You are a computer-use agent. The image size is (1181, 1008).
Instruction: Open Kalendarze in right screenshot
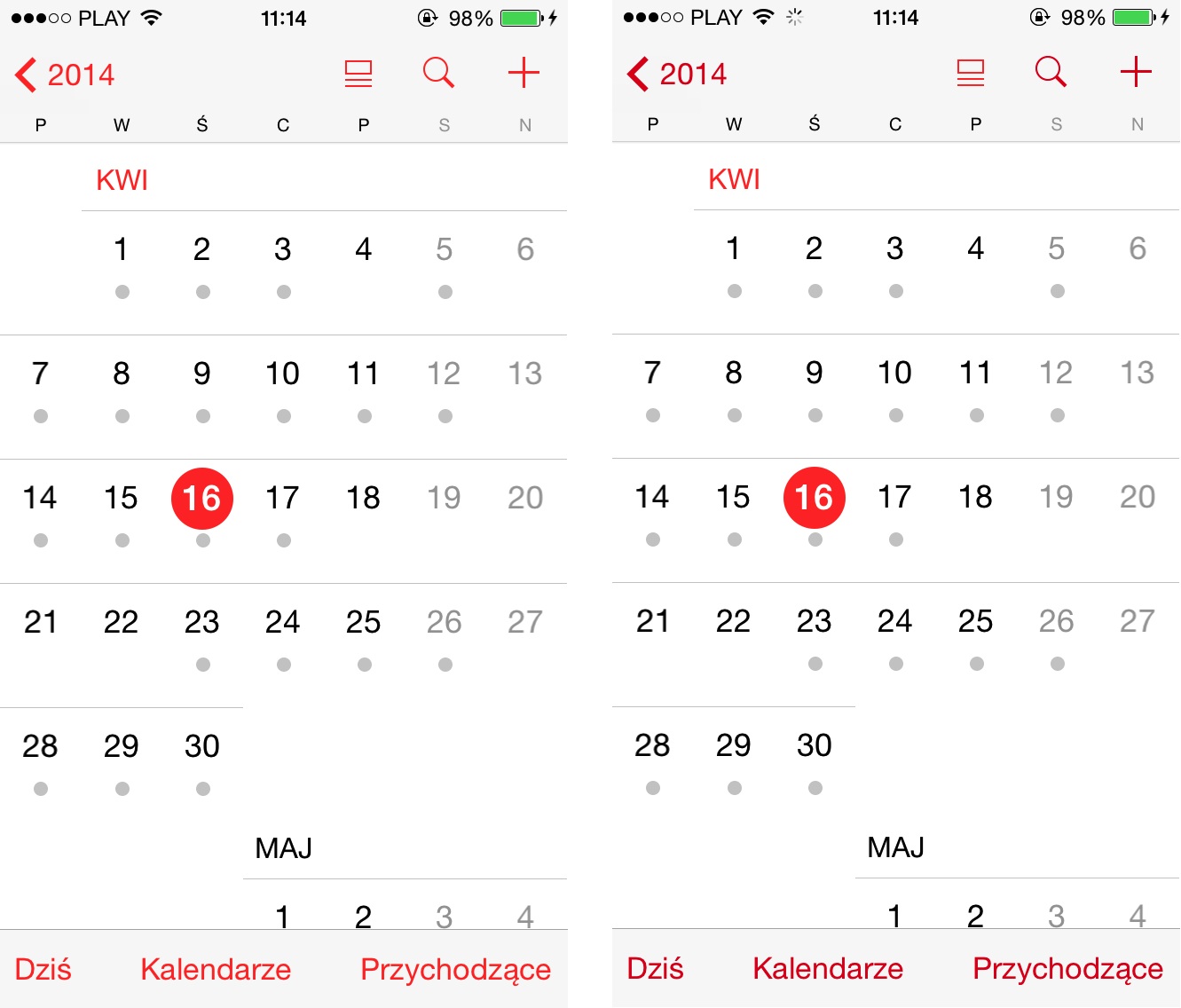tap(828, 968)
